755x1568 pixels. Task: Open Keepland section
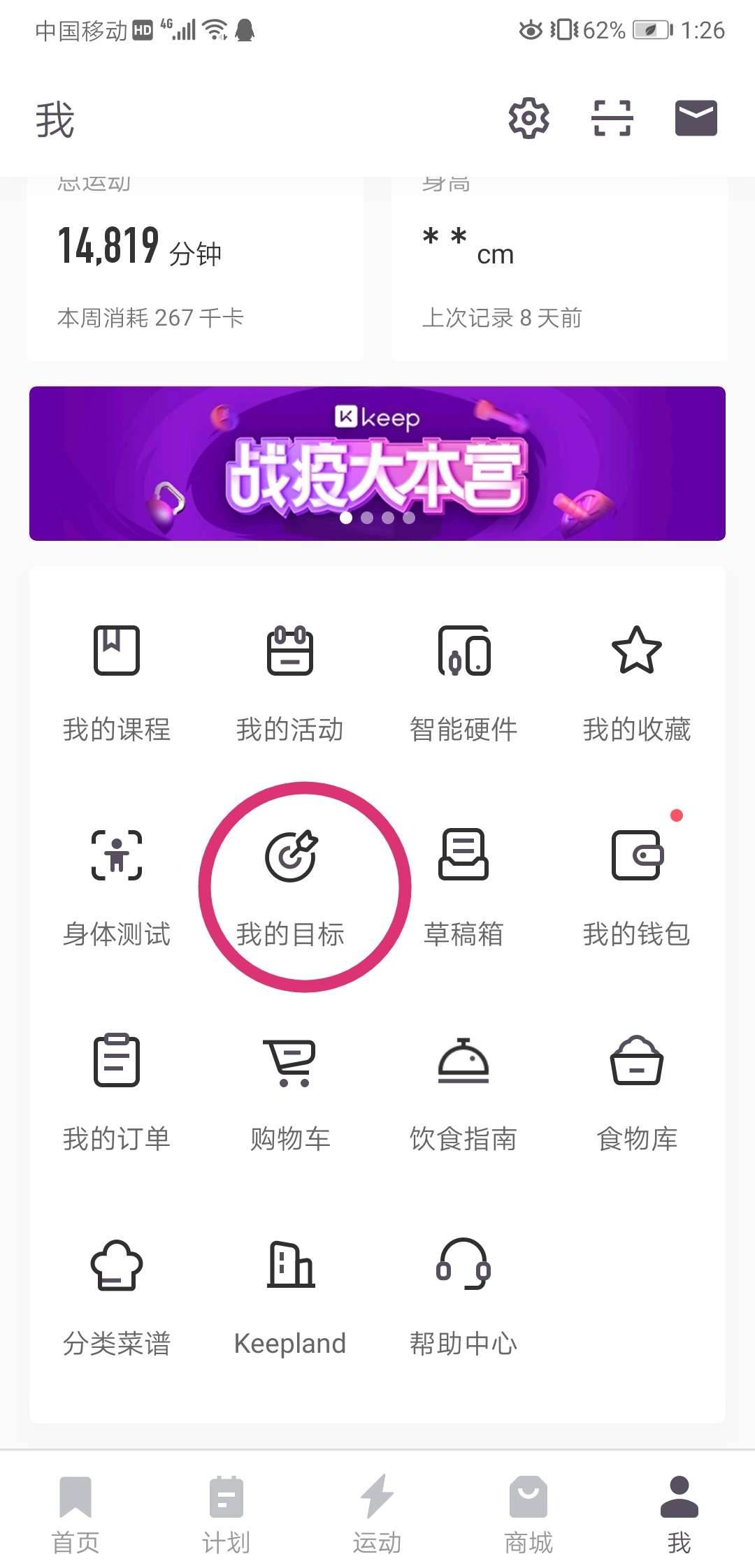coord(292,1296)
